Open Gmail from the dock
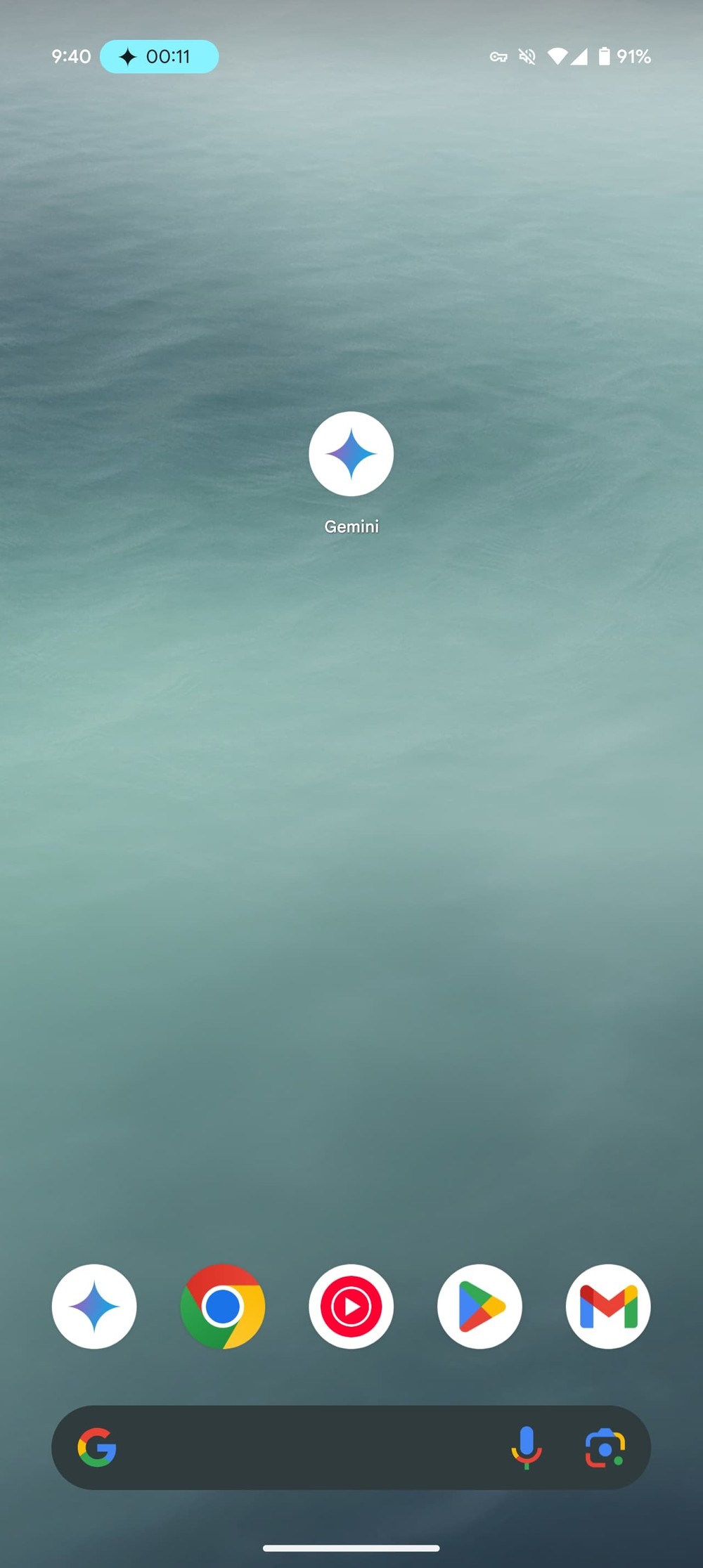This screenshot has width=703, height=1568. point(608,1306)
